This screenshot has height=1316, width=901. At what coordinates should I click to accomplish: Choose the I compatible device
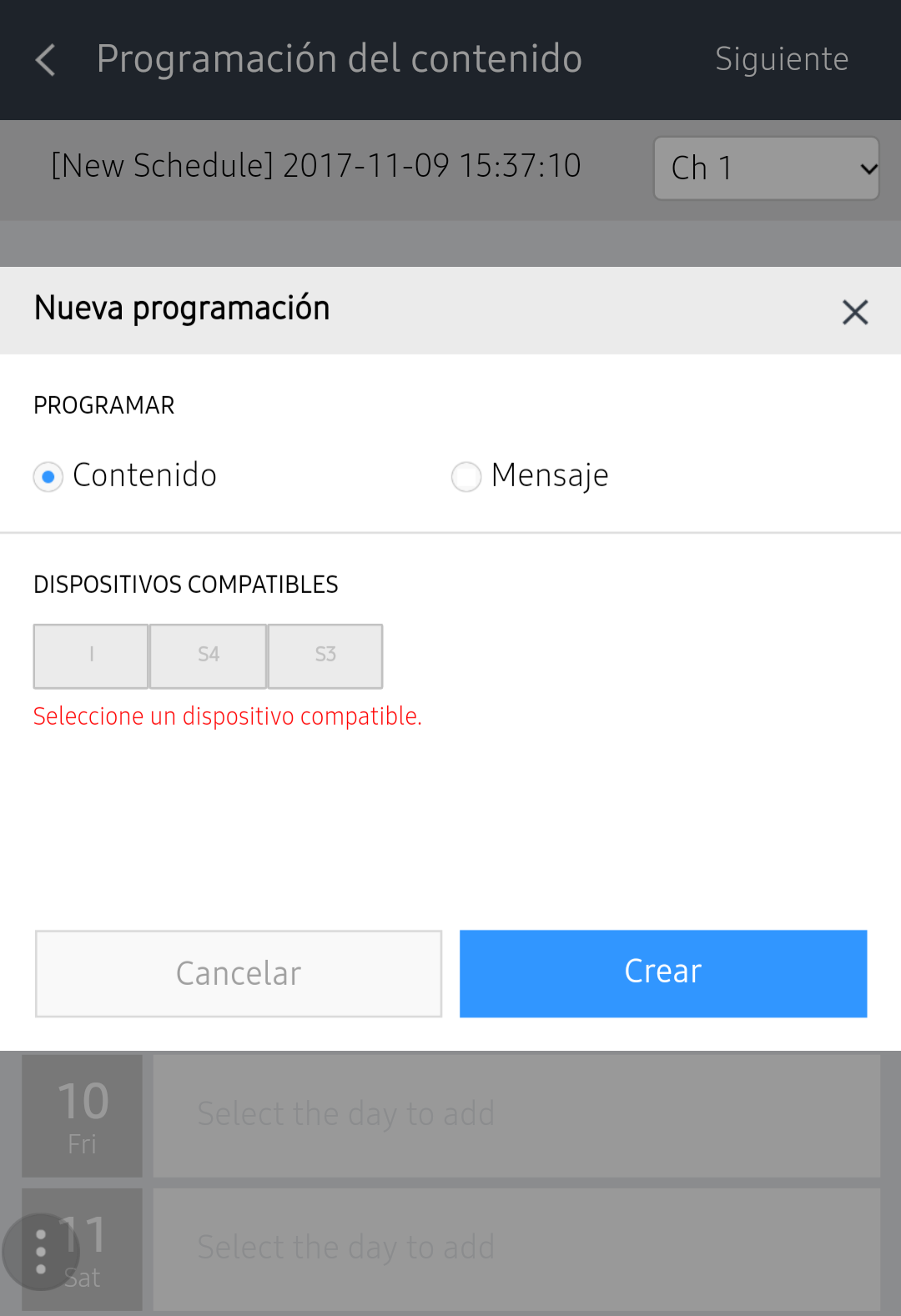pos(91,655)
